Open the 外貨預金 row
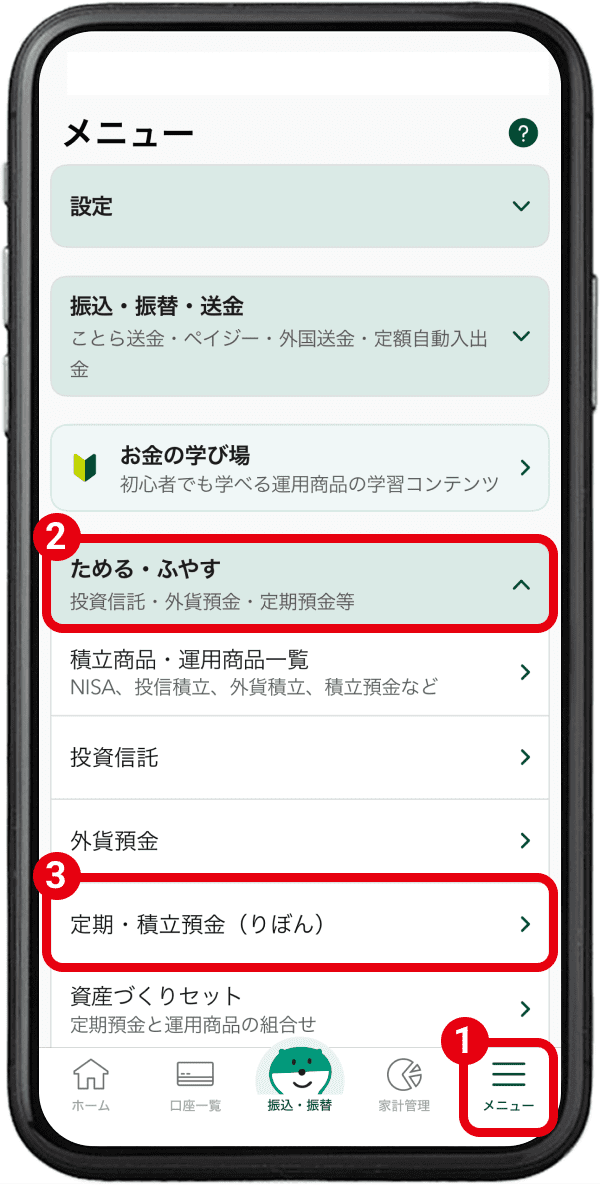 (300, 841)
